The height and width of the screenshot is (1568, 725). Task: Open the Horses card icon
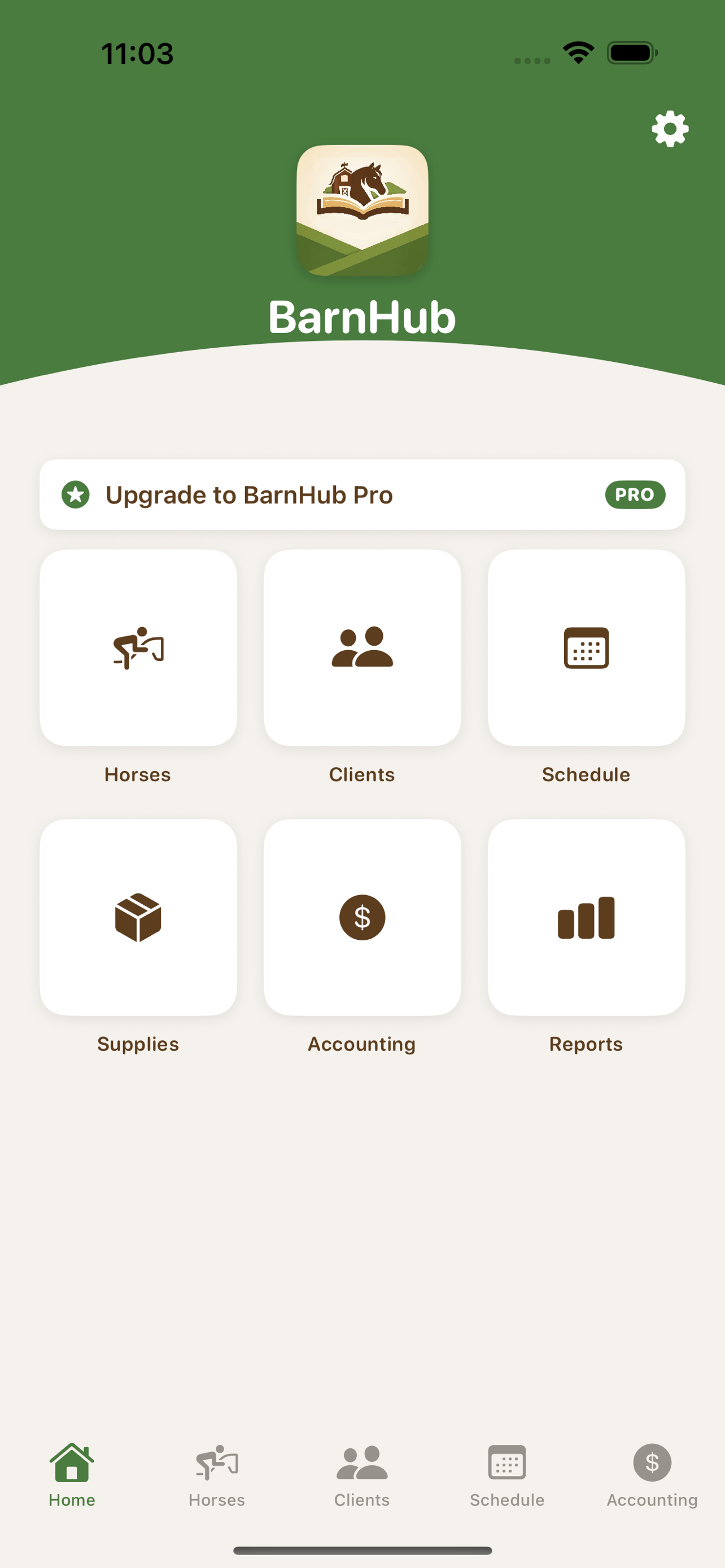(138, 649)
